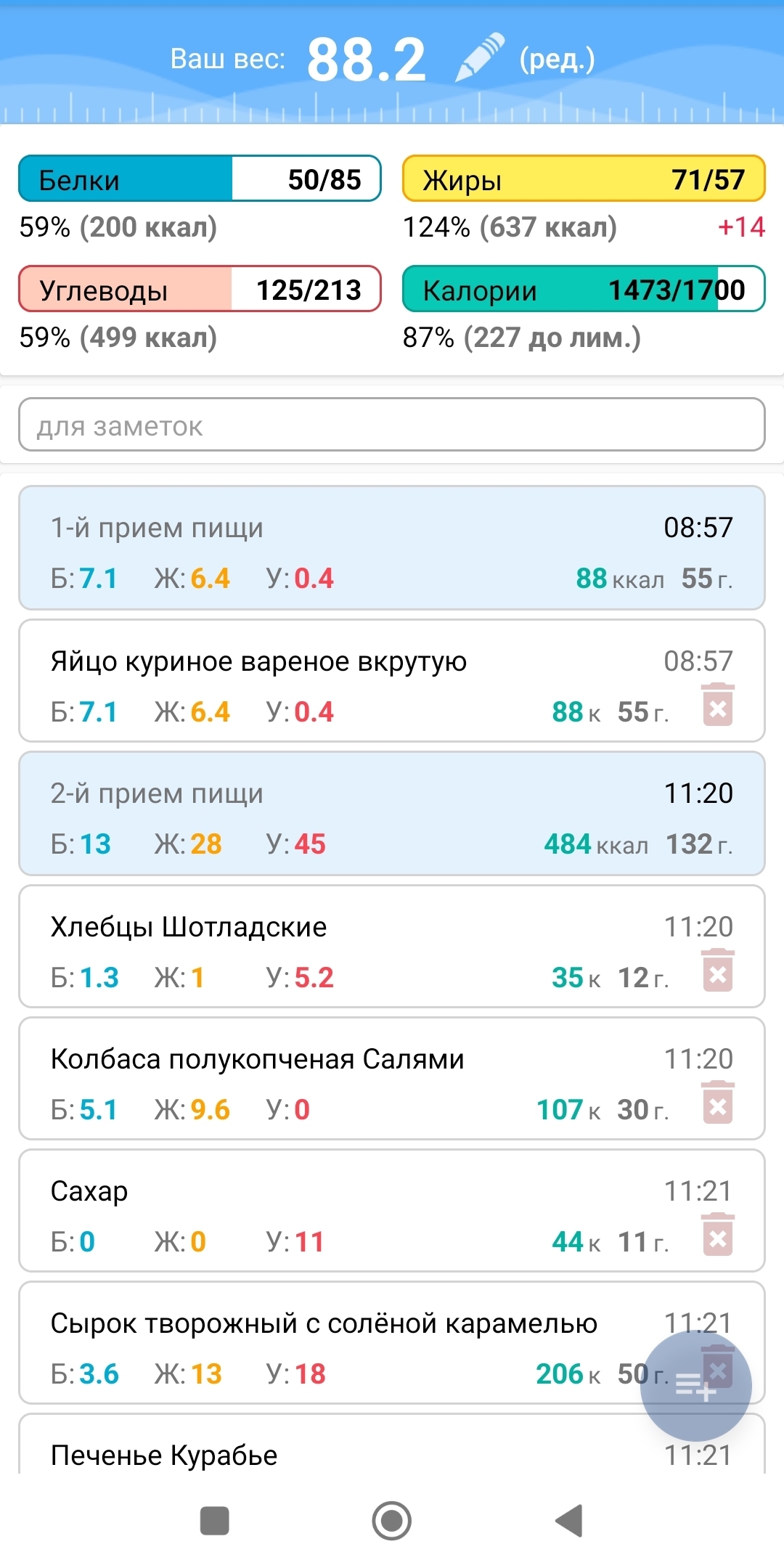Open the 1-й прием пищи header
The width and height of the screenshot is (784, 1568).
click(392, 548)
